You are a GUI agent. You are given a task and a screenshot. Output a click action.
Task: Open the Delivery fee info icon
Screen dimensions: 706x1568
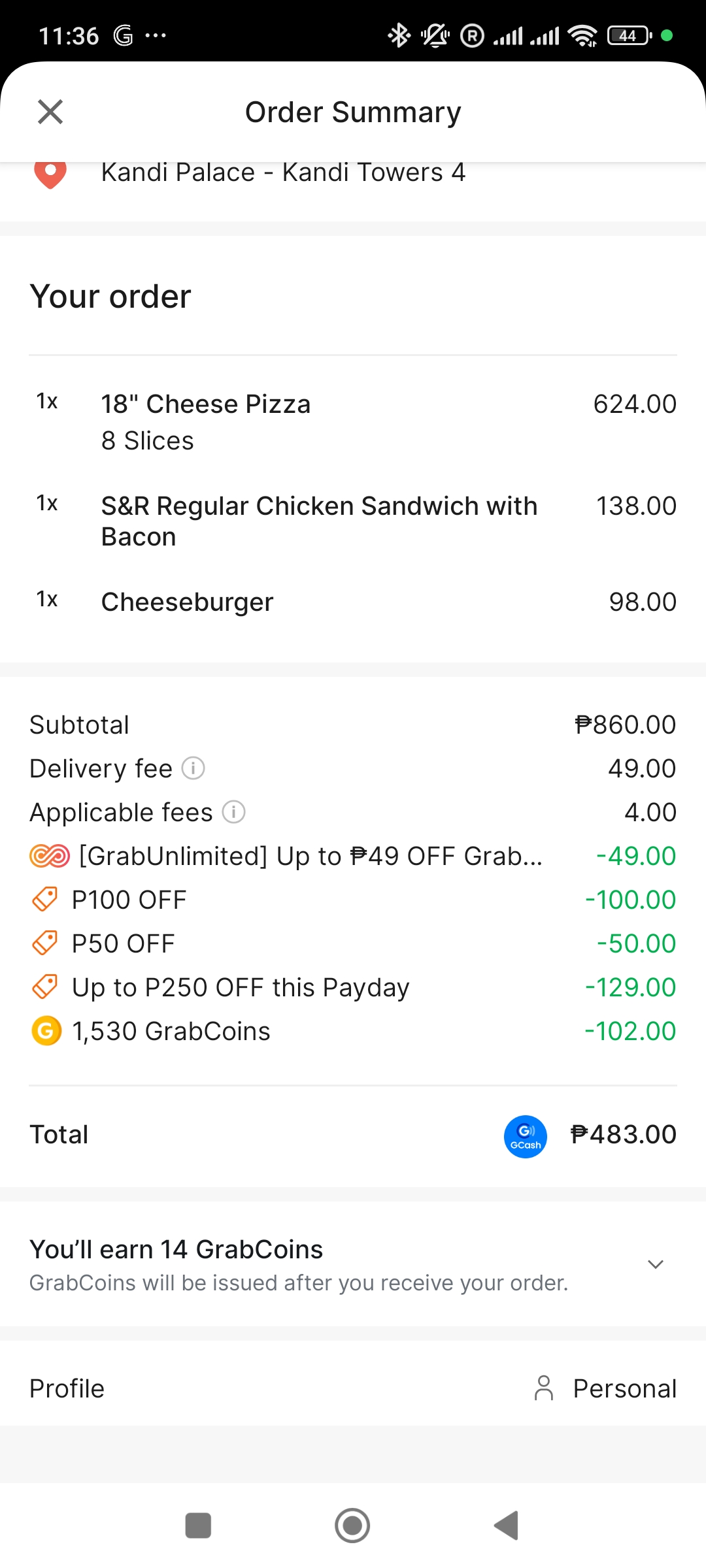click(193, 768)
